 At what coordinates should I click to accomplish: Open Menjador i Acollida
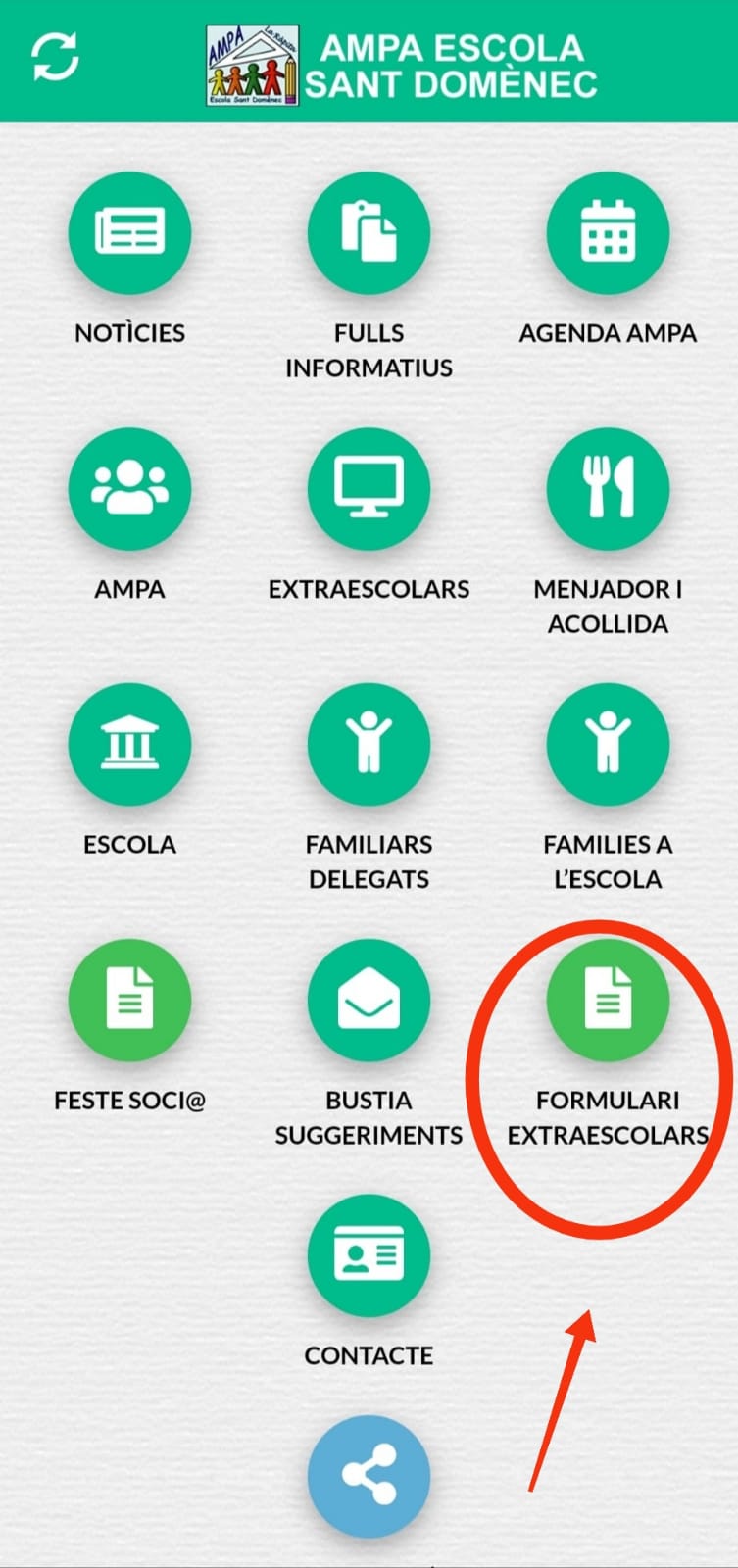(608, 488)
